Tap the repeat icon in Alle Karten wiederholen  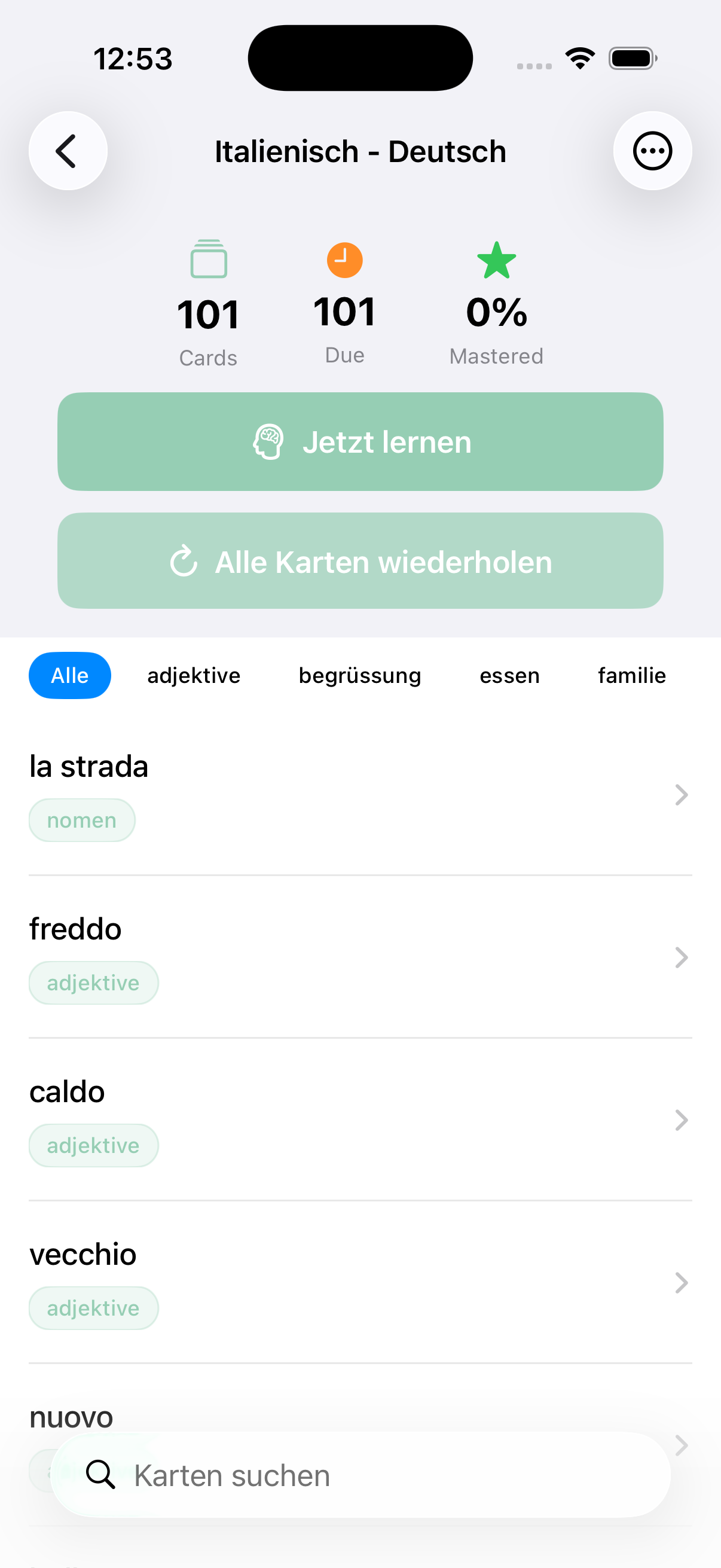[184, 561]
